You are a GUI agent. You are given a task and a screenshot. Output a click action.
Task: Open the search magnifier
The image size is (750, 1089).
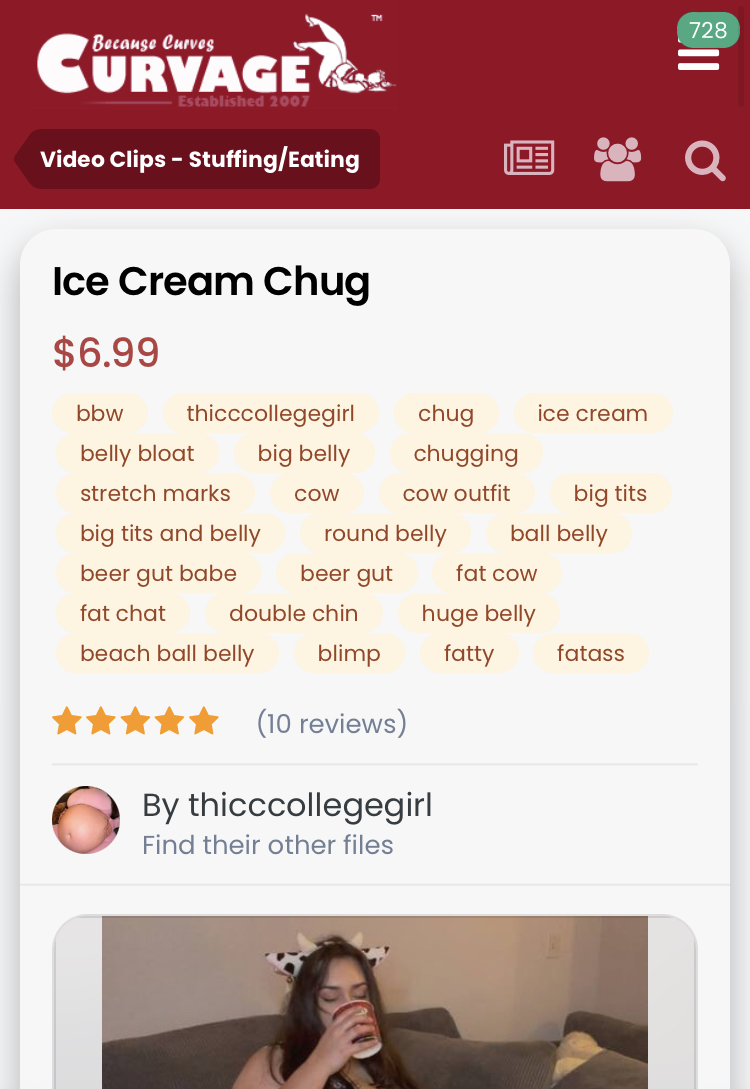click(x=705, y=160)
